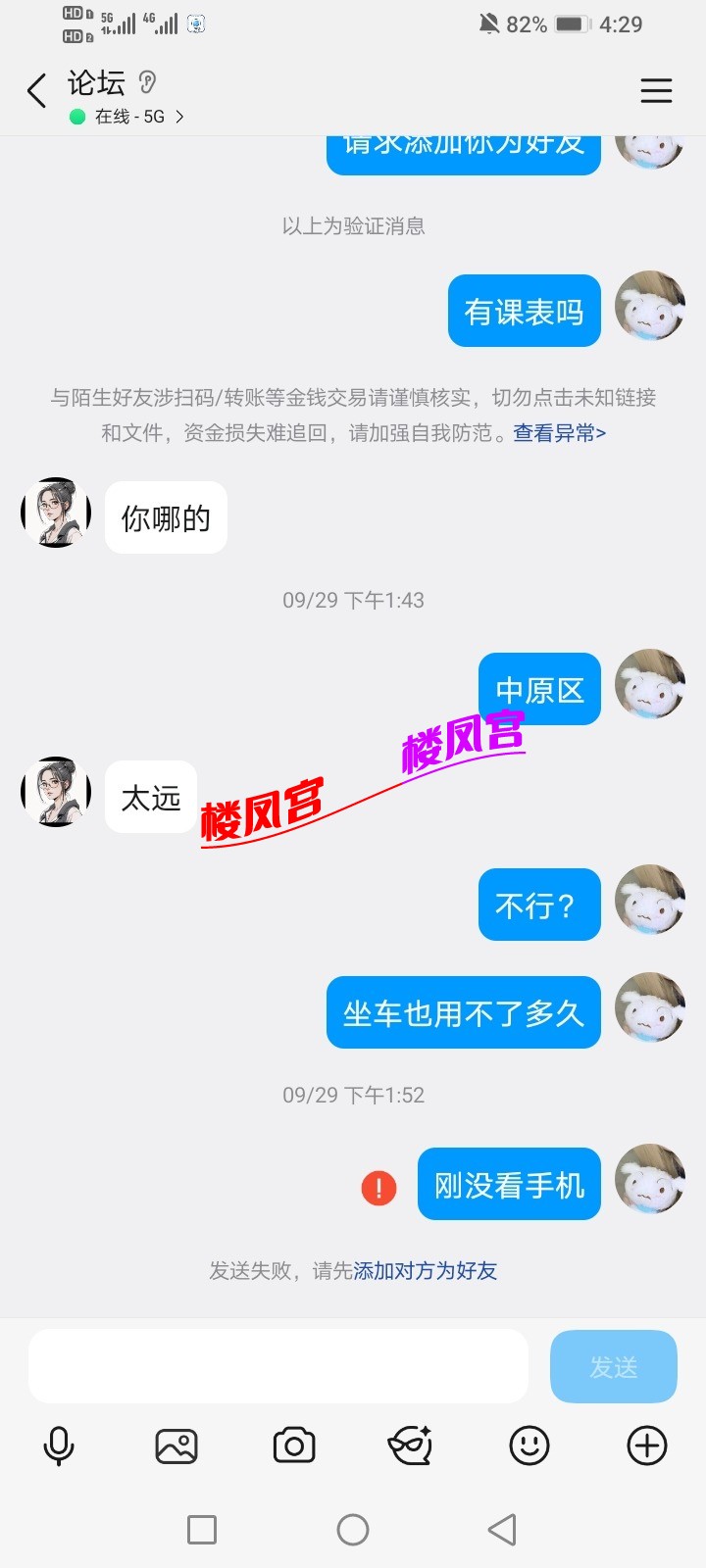The height and width of the screenshot is (1568, 706).
Task: Select the message input field
Action: point(277,1365)
